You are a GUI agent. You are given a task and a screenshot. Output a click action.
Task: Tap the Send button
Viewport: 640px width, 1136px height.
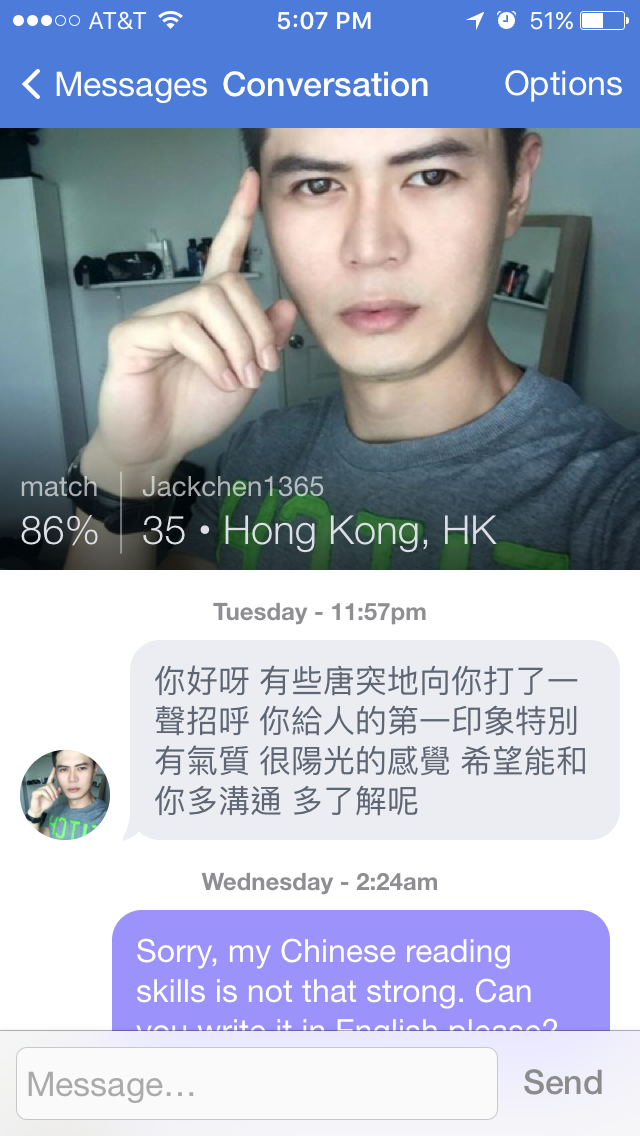coord(563,1083)
